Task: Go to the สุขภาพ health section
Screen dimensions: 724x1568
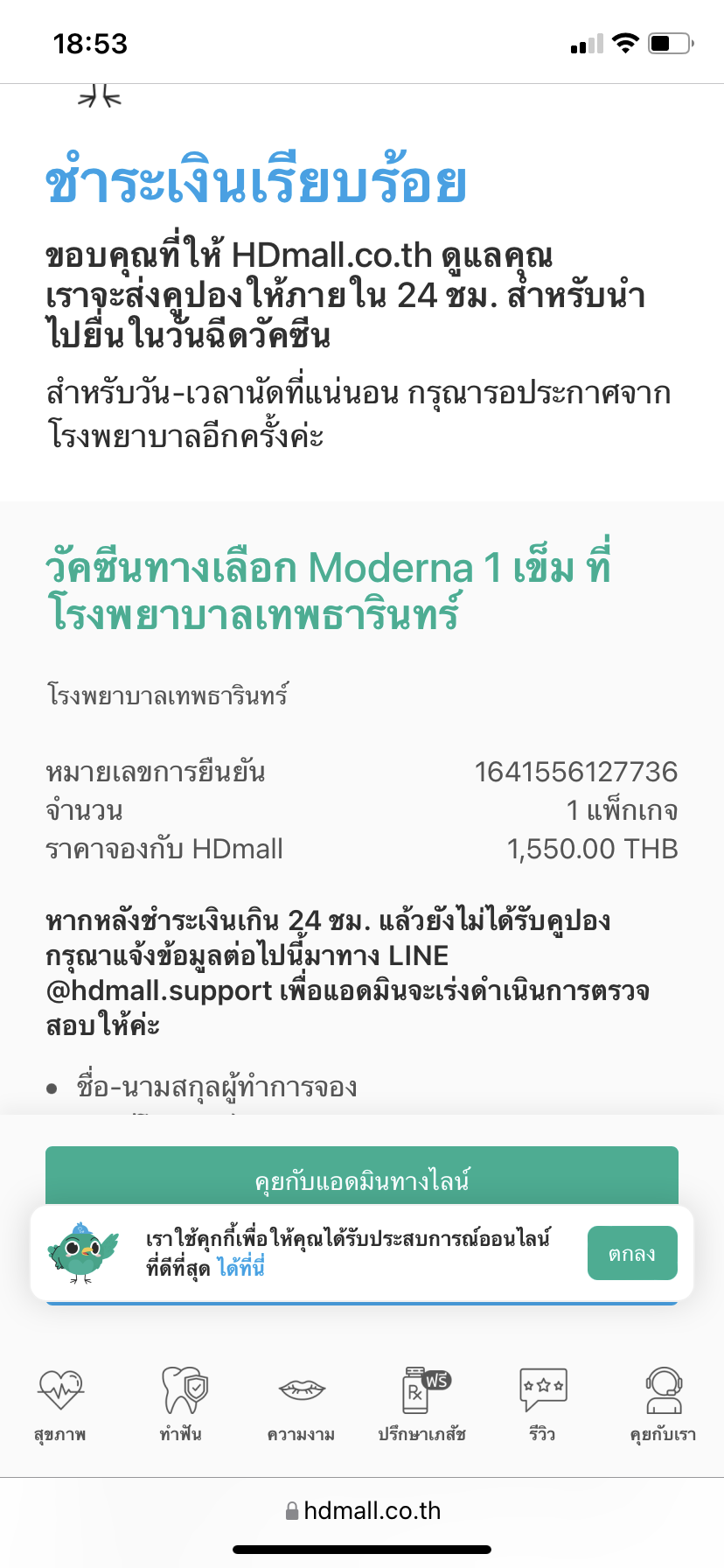Action: [x=59, y=1403]
